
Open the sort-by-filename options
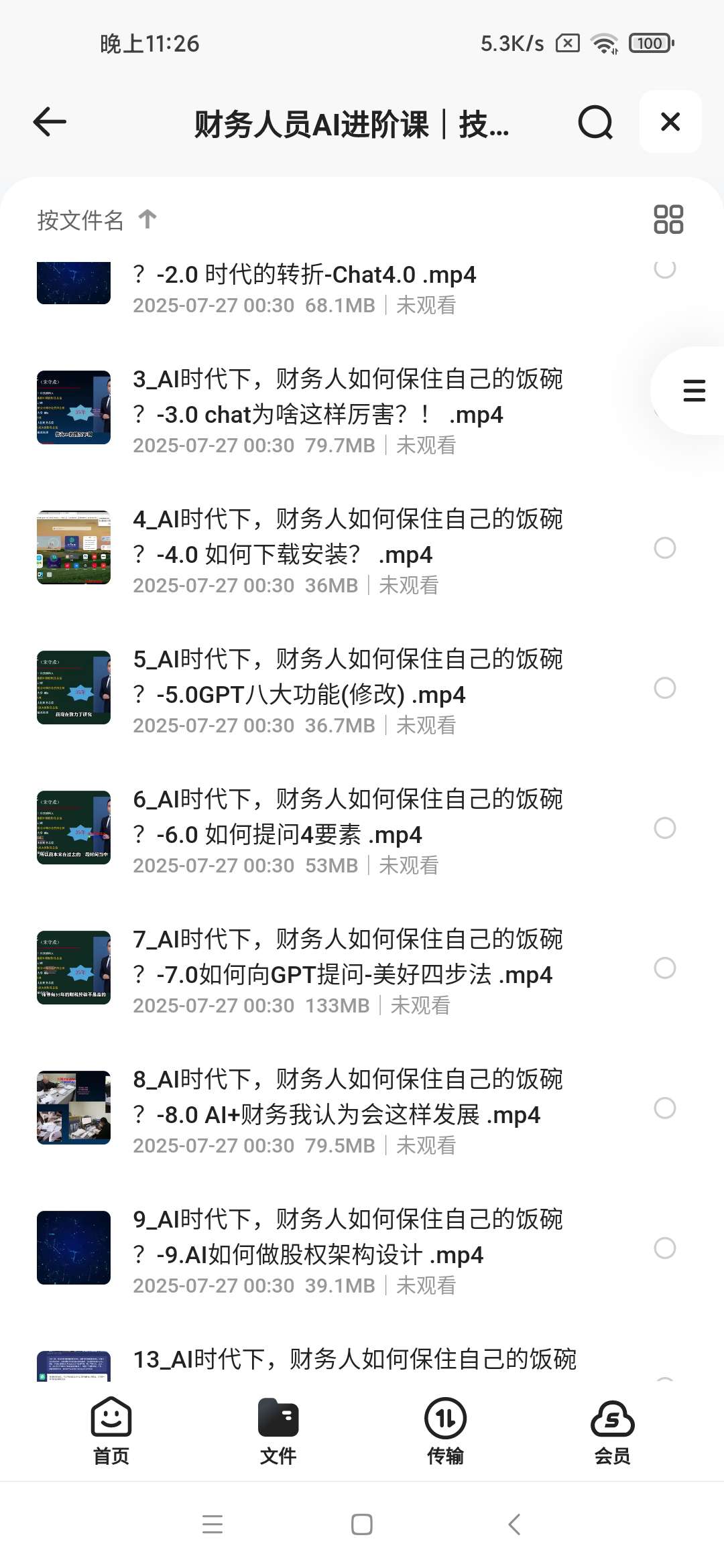[x=80, y=218]
